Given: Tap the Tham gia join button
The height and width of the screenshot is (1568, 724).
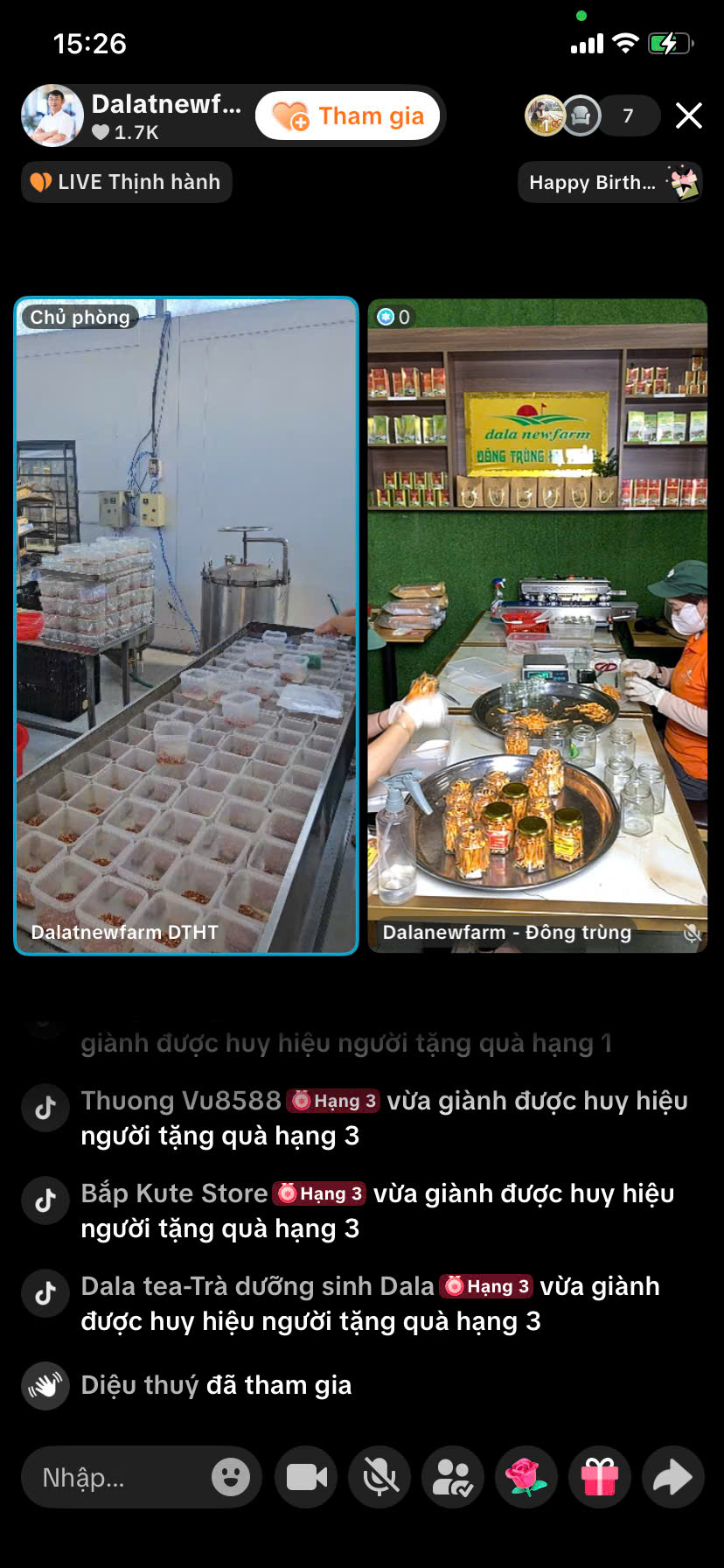Looking at the screenshot, I should [x=348, y=116].
